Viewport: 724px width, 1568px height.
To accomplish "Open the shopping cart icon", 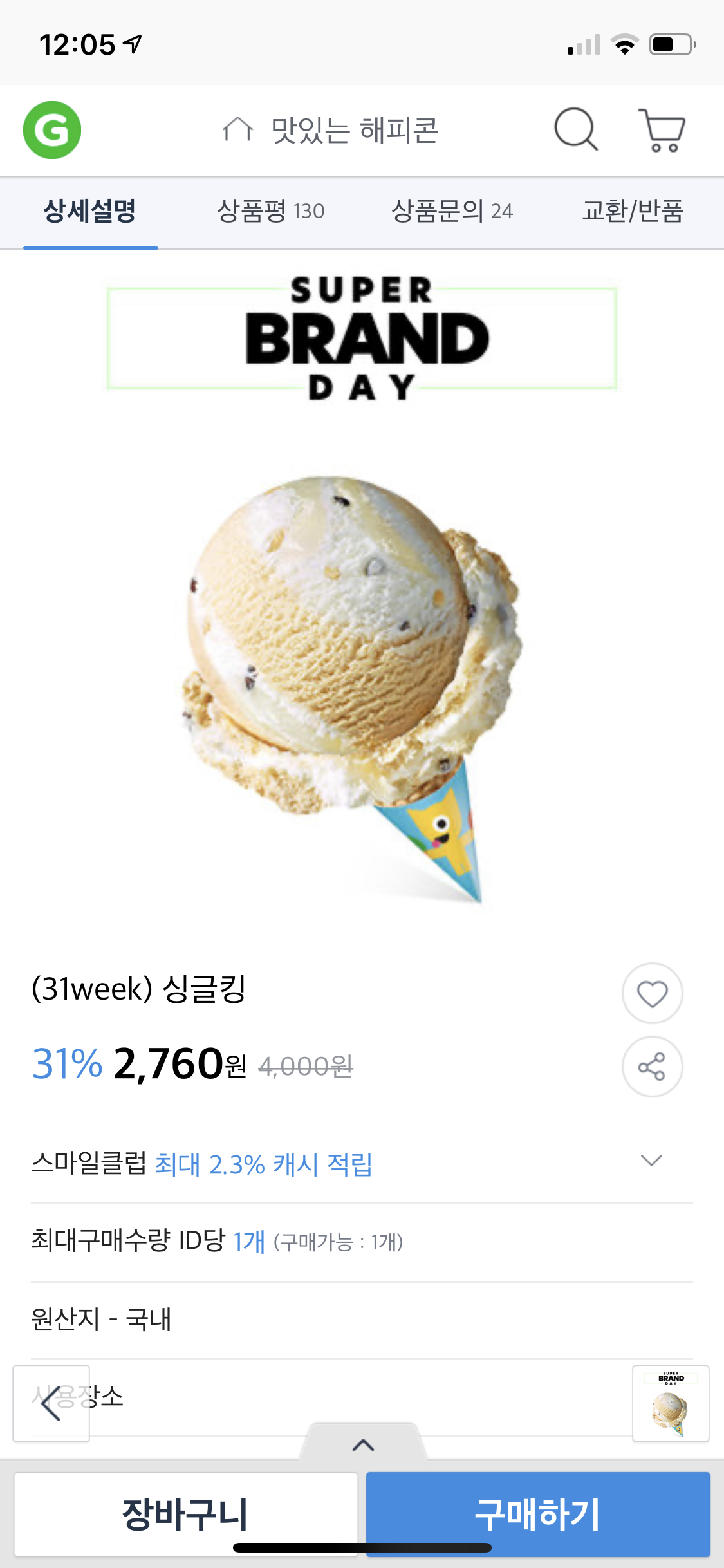I will click(662, 130).
